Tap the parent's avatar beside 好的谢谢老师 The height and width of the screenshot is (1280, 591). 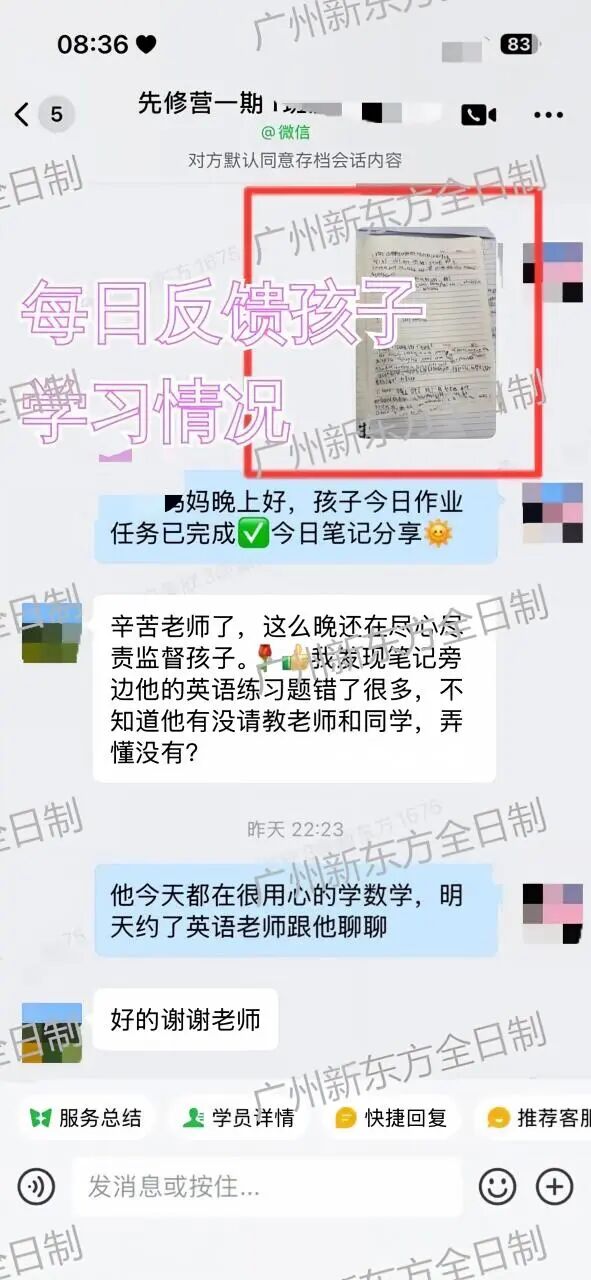pyautogui.click(x=52, y=1031)
